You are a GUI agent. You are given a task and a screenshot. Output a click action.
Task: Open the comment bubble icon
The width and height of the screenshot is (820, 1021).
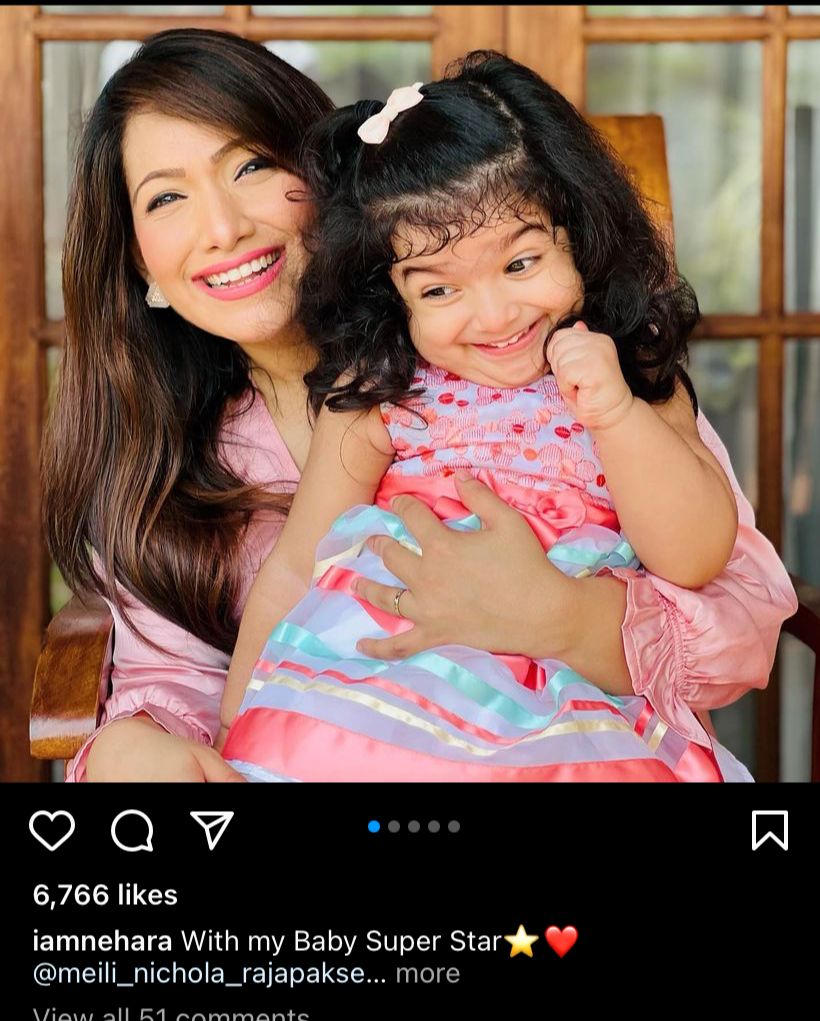(132, 830)
